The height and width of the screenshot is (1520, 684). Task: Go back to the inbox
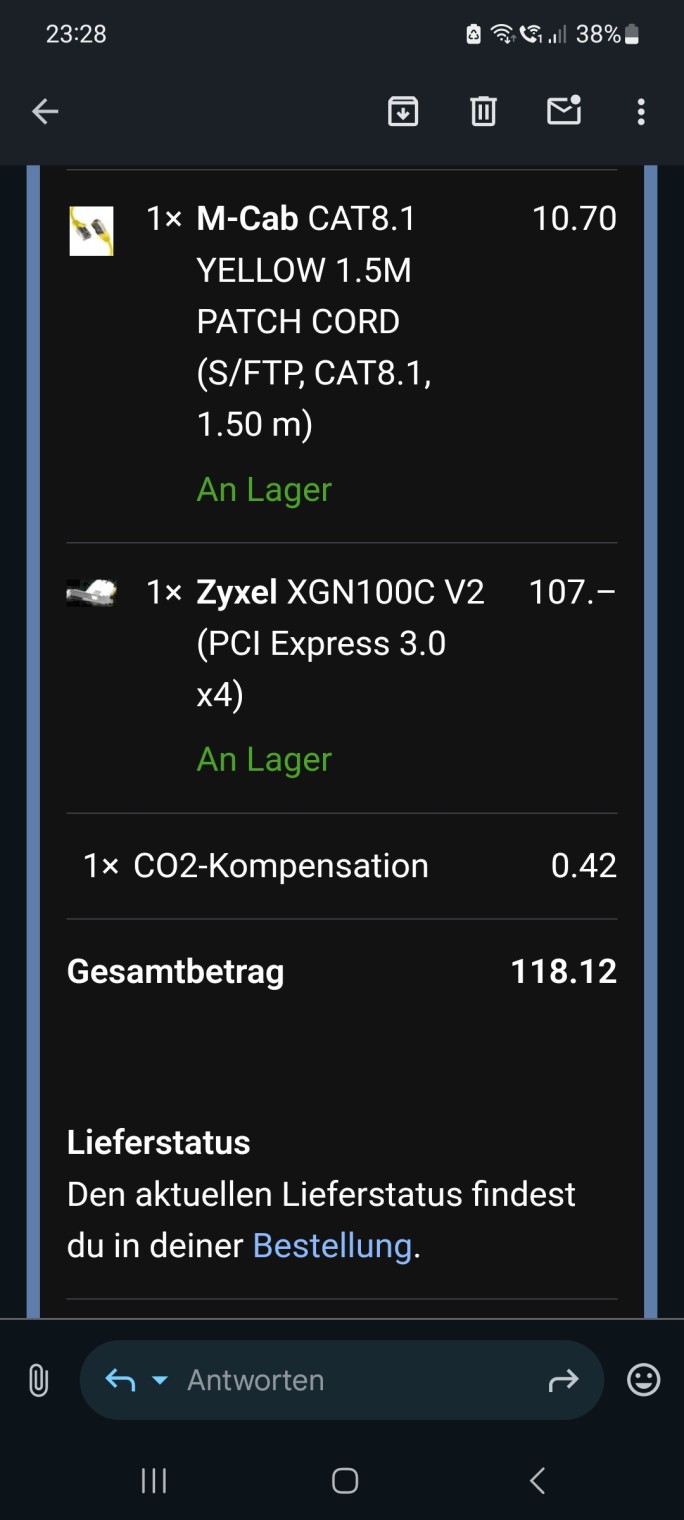(x=45, y=112)
